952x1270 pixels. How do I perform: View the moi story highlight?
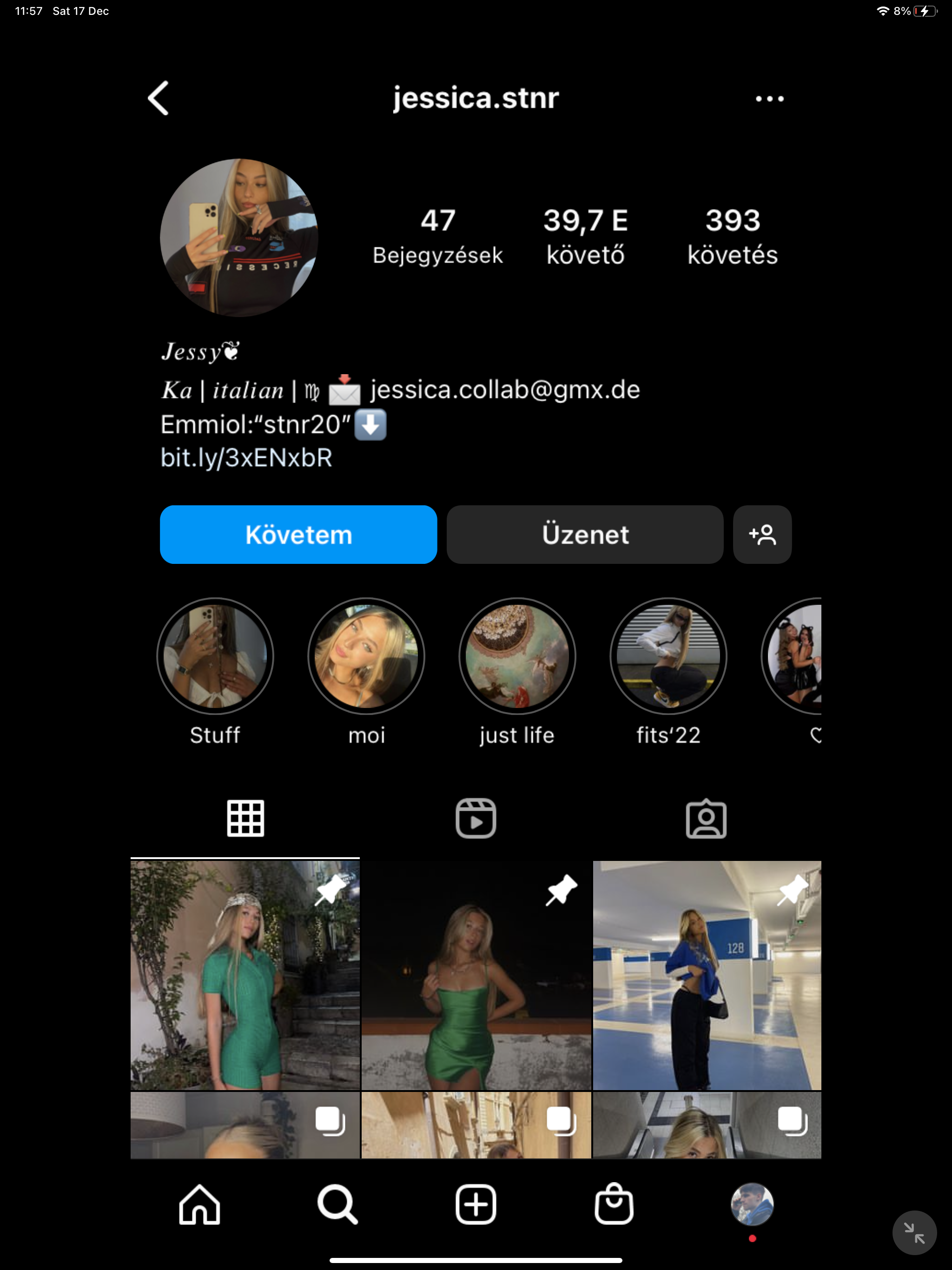click(366, 656)
